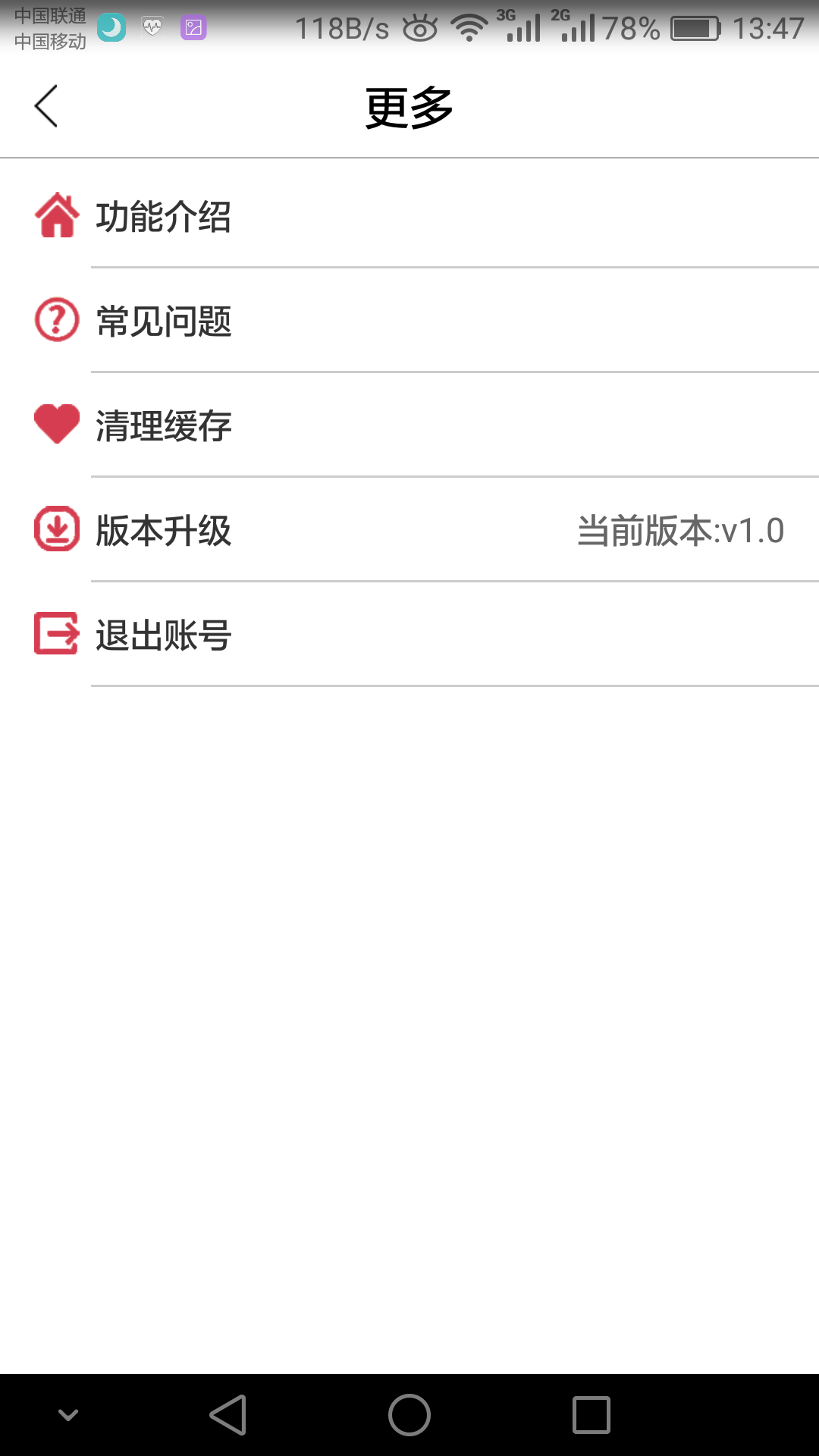Click the download icon next to 版本升级
819x1456 pixels.
56,530
